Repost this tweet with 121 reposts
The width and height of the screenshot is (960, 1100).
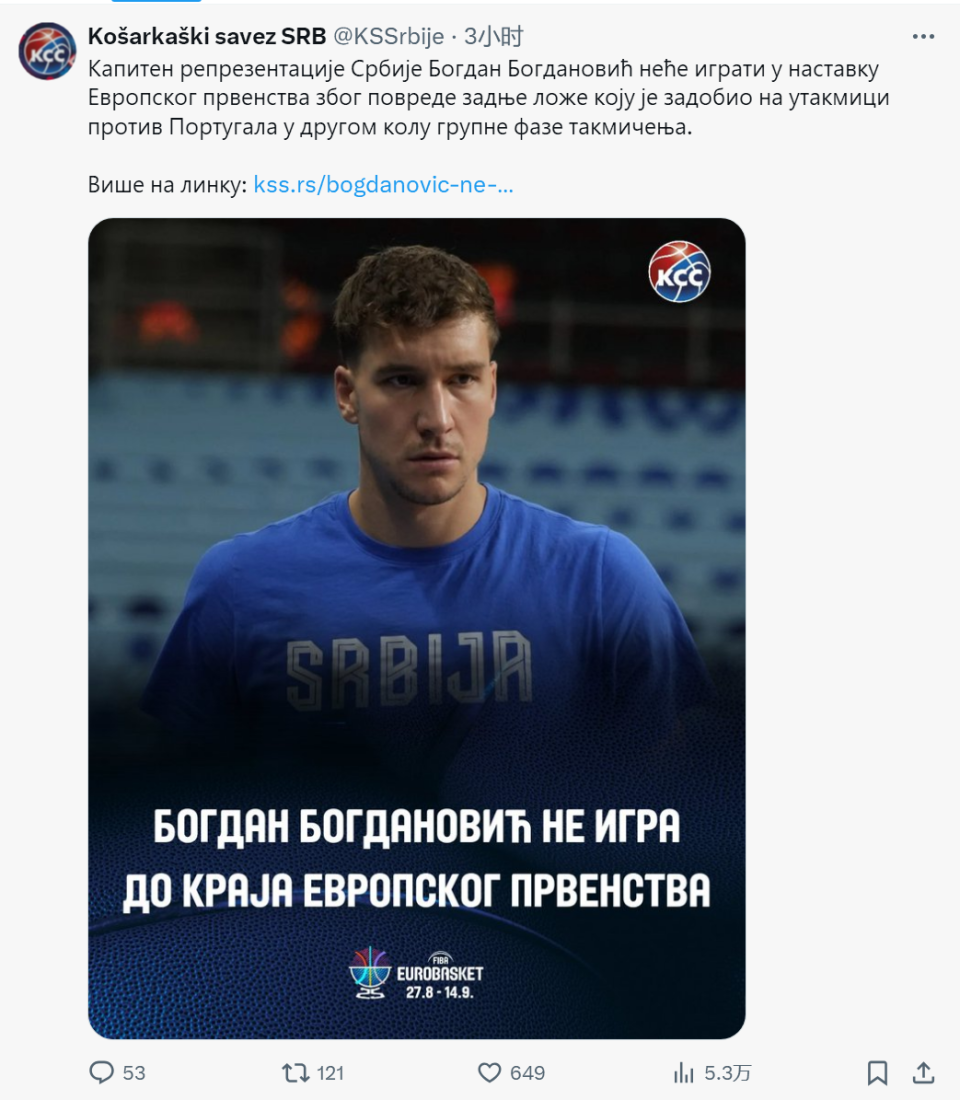click(296, 1073)
